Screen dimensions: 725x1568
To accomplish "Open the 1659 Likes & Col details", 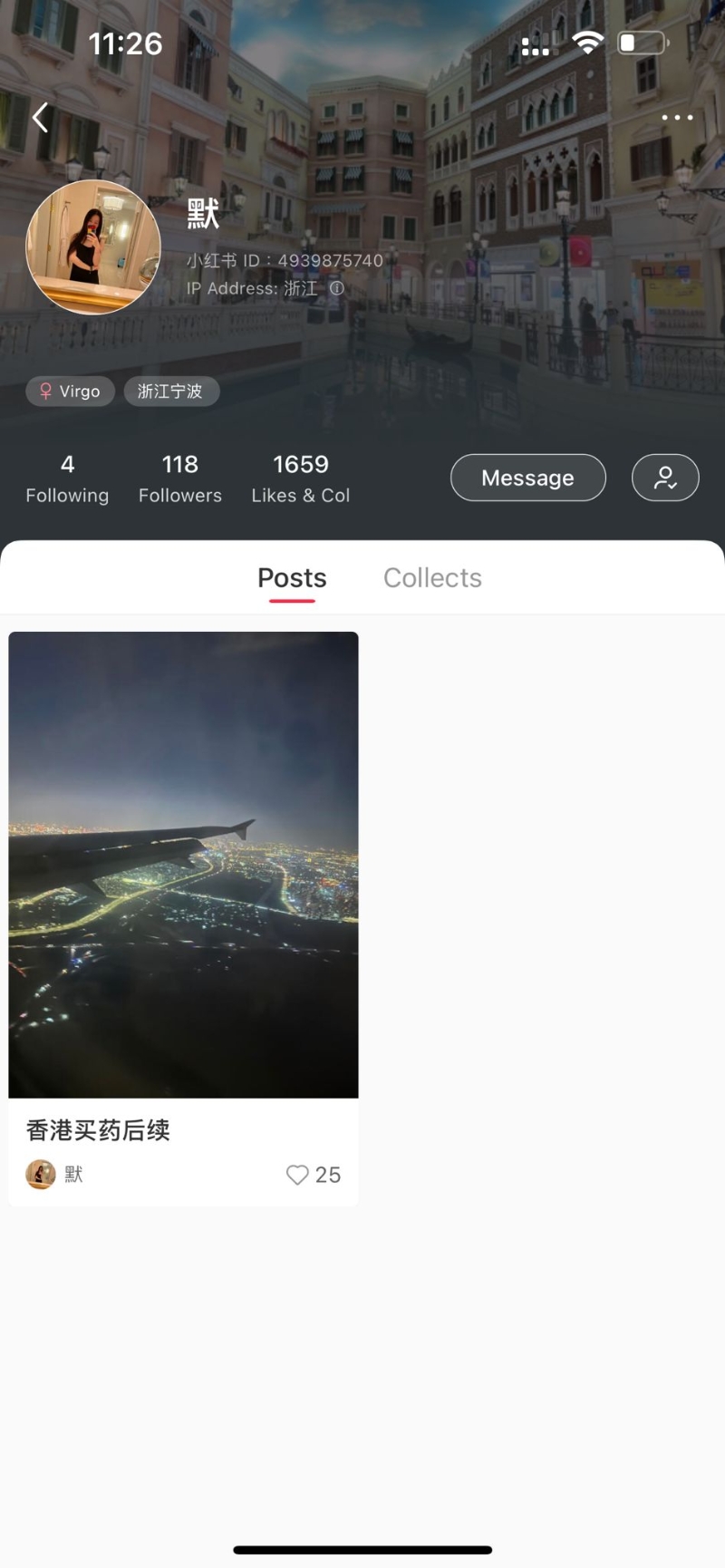I will [301, 478].
